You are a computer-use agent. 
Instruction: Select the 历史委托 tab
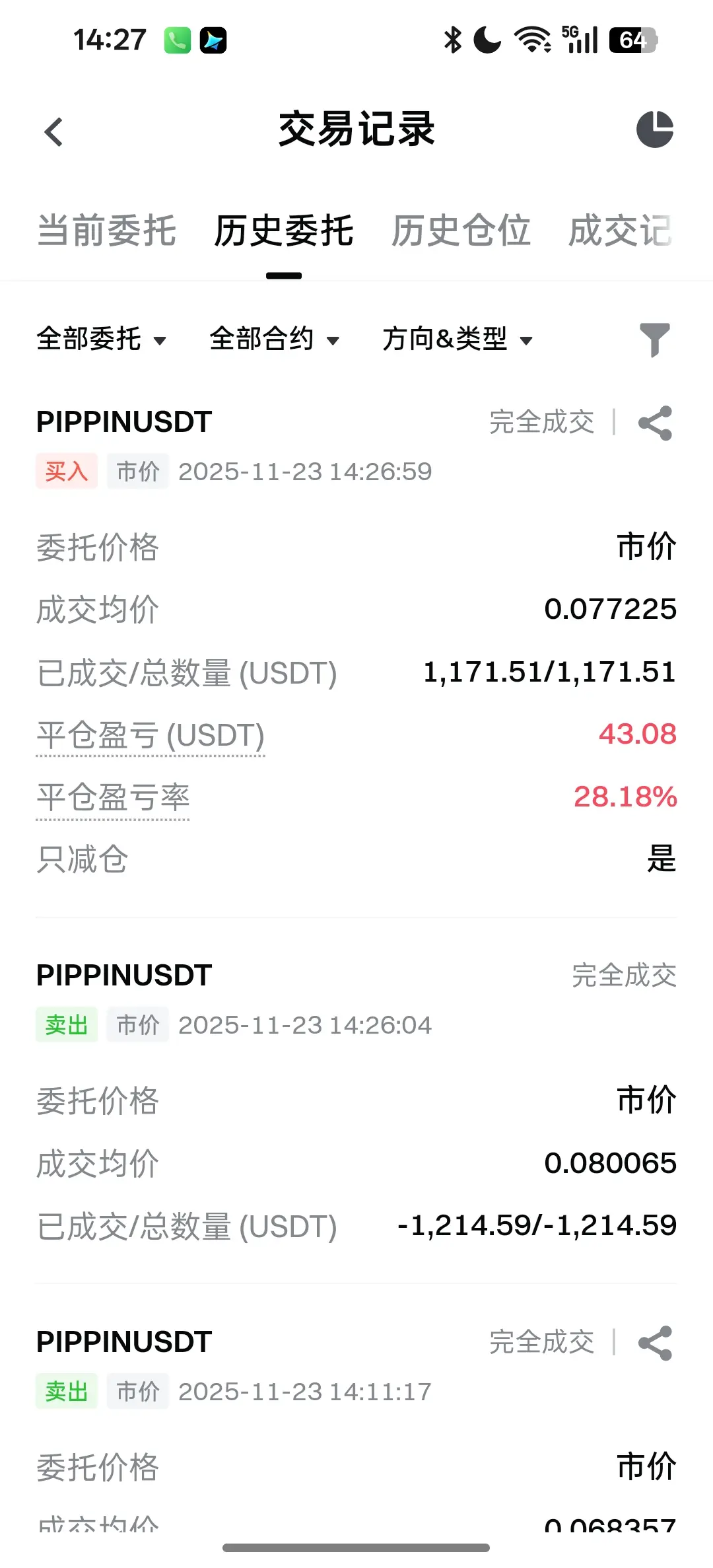click(x=284, y=231)
